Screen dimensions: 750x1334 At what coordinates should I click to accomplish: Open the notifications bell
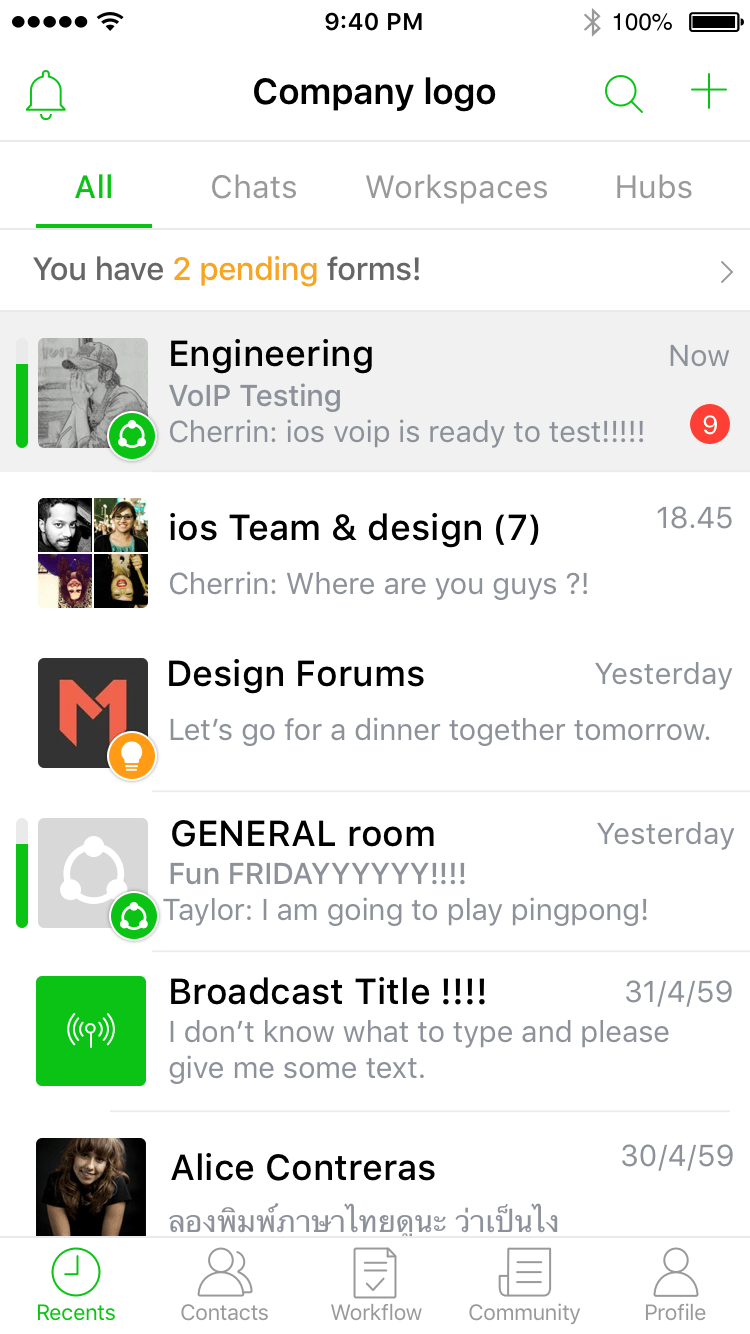pos(45,95)
